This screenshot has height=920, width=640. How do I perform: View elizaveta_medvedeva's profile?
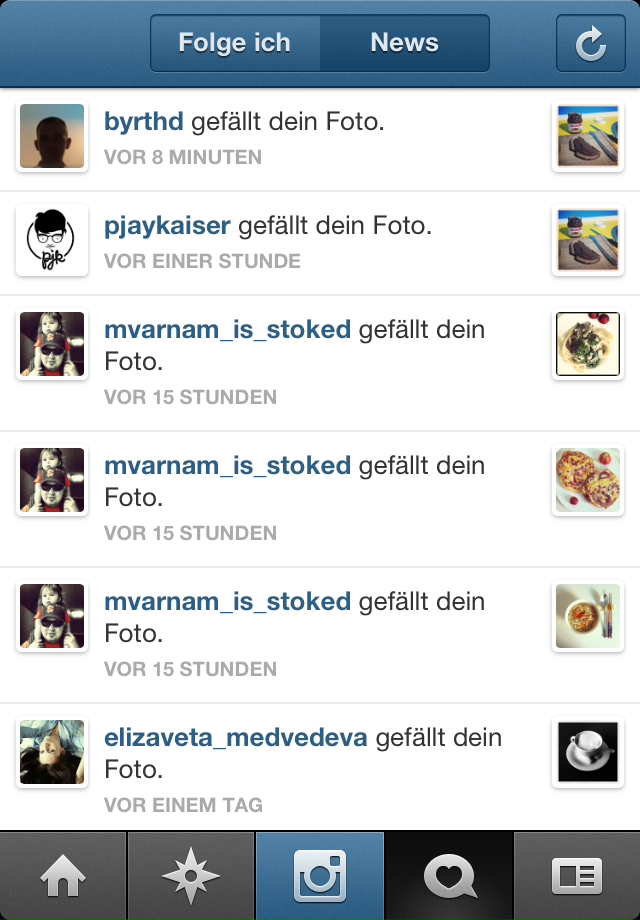click(x=235, y=737)
